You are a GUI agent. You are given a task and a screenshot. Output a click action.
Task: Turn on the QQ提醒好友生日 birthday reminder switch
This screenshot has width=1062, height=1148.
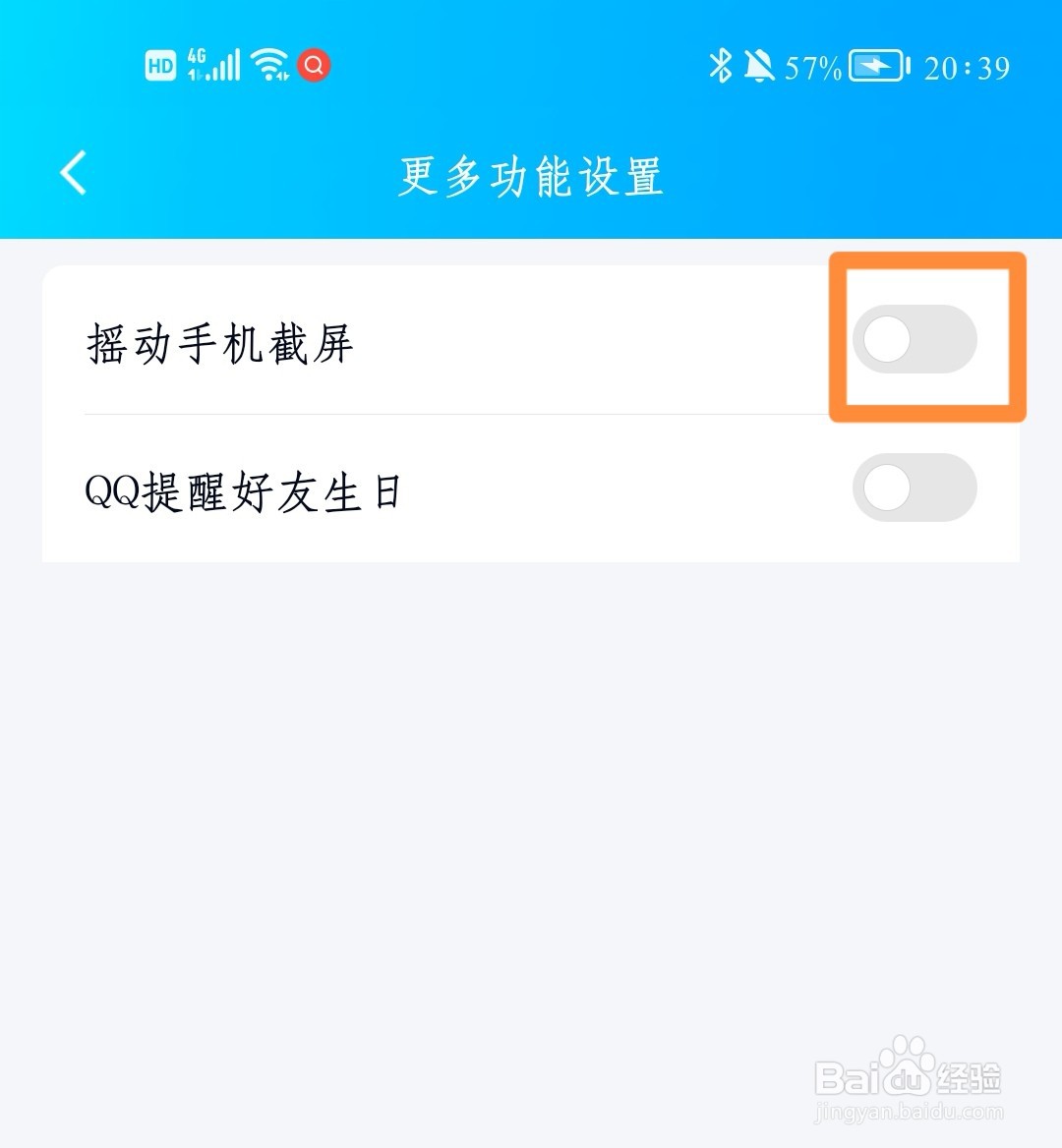pyautogui.click(x=914, y=488)
